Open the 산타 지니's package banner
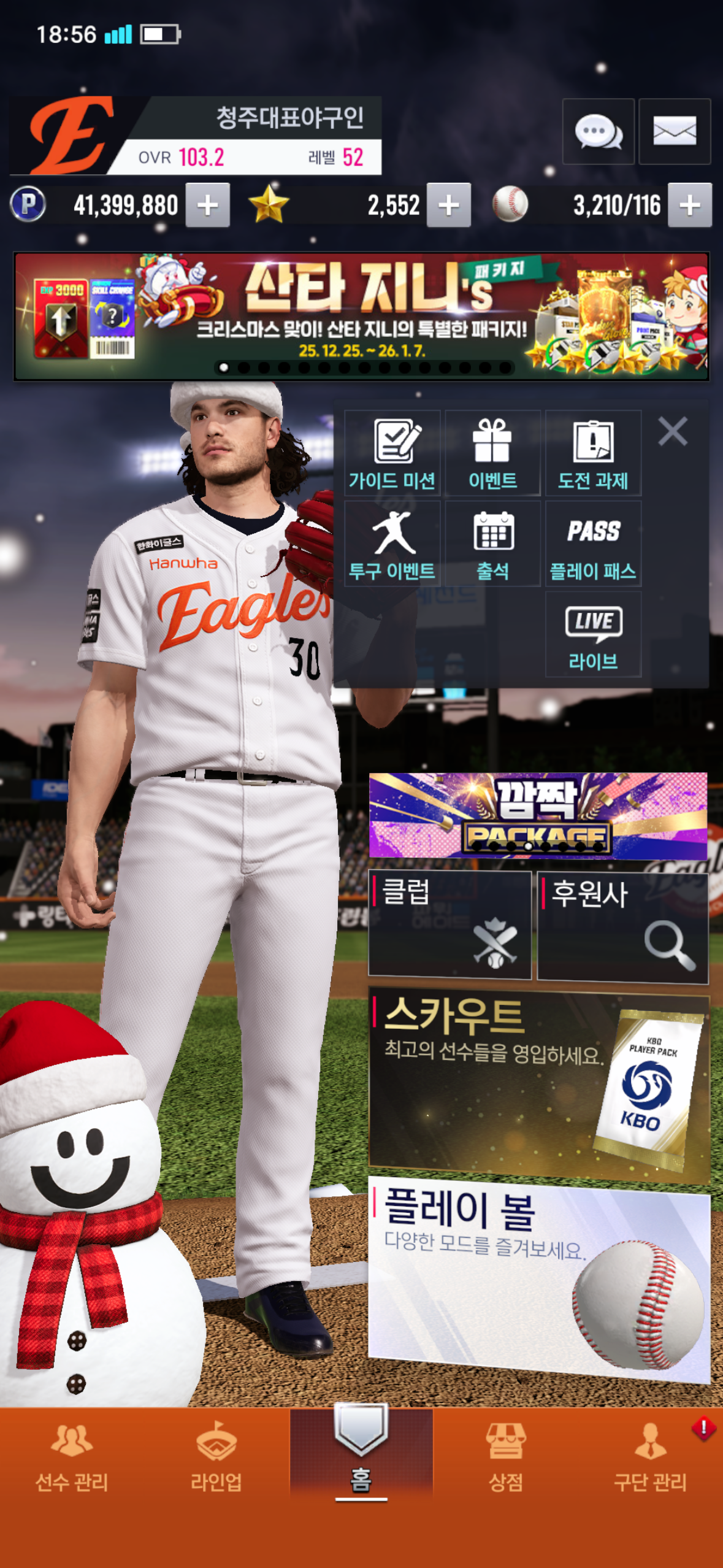Image resolution: width=723 pixels, height=1568 pixels. (361, 316)
